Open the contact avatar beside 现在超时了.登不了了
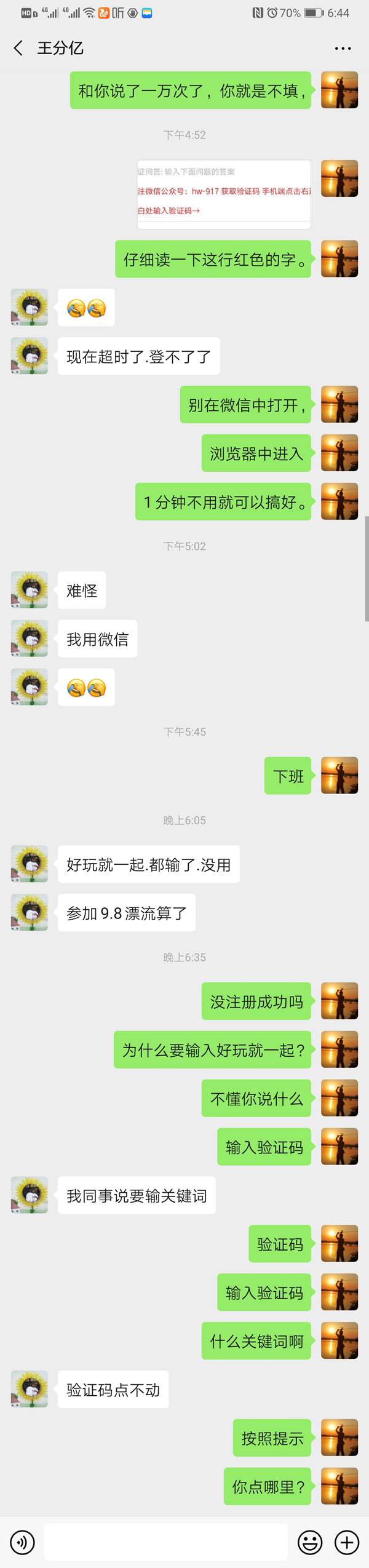Viewport: 369px width, 1568px height. pos(30,356)
